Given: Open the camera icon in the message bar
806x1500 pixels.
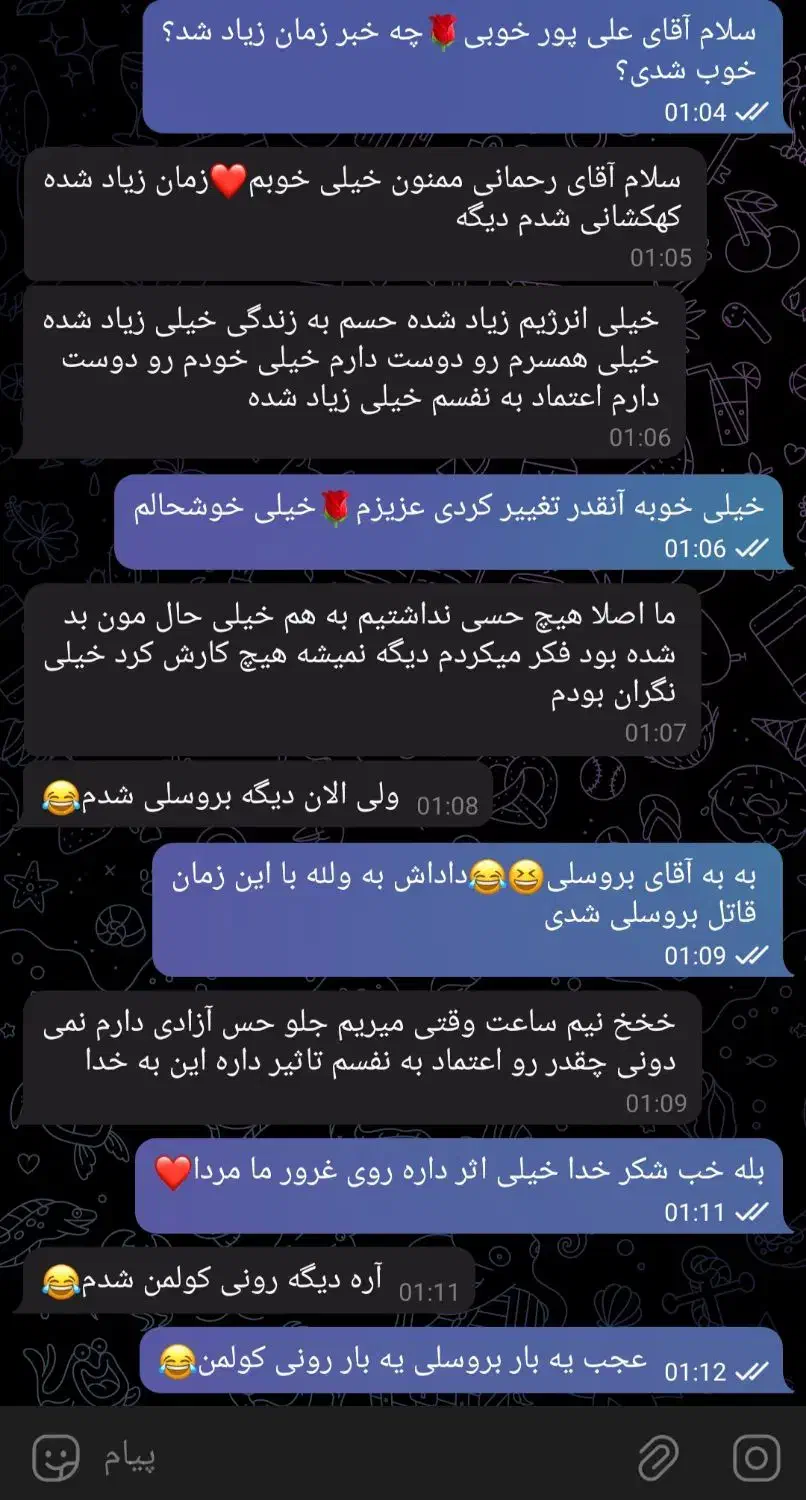Looking at the screenshot, I should [x=756, y=1457].
